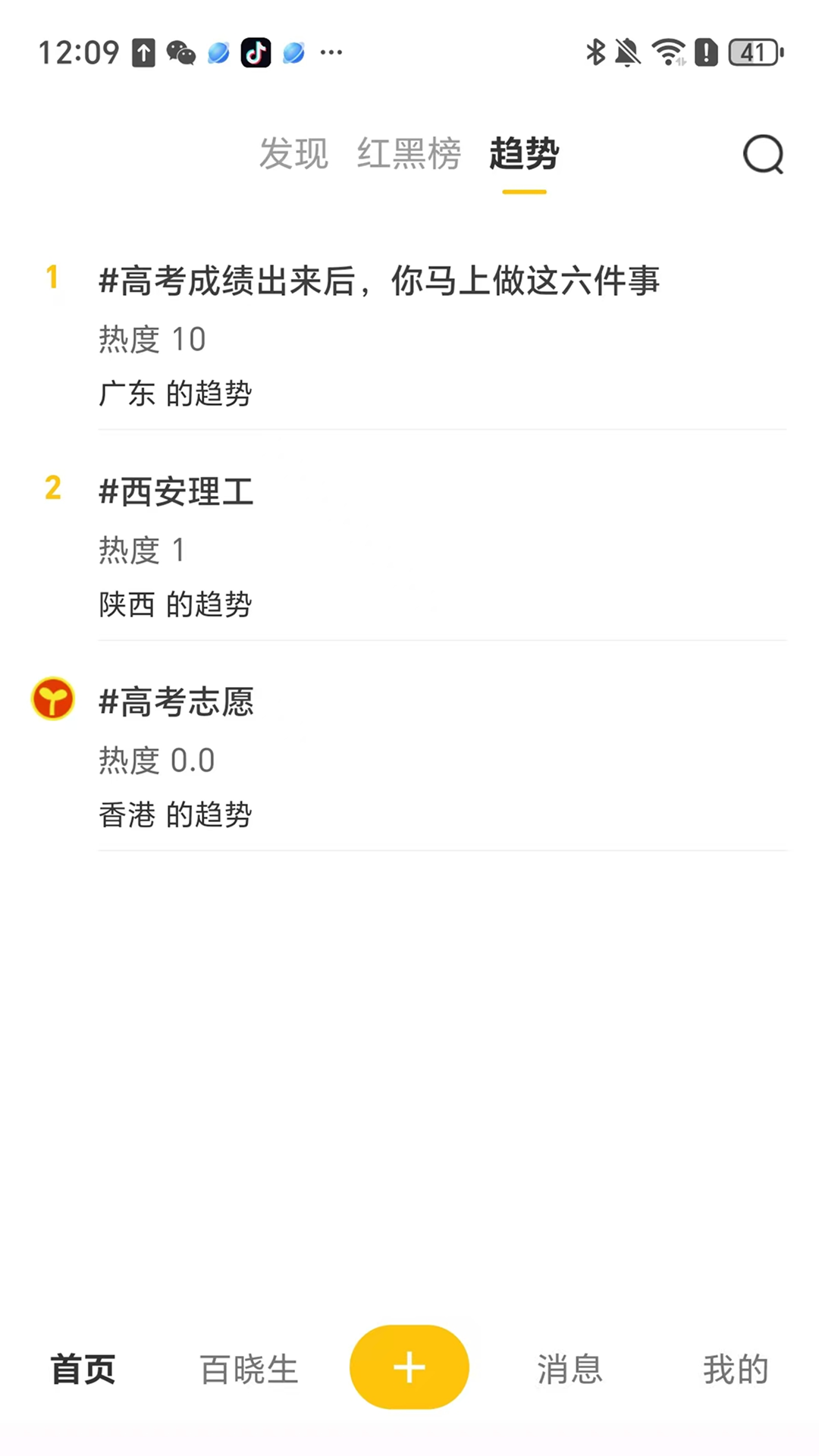Open trend #高考成绩出来后，你马上做这六件事
This screenshot has width=819, height=1456.
point(379,281)
